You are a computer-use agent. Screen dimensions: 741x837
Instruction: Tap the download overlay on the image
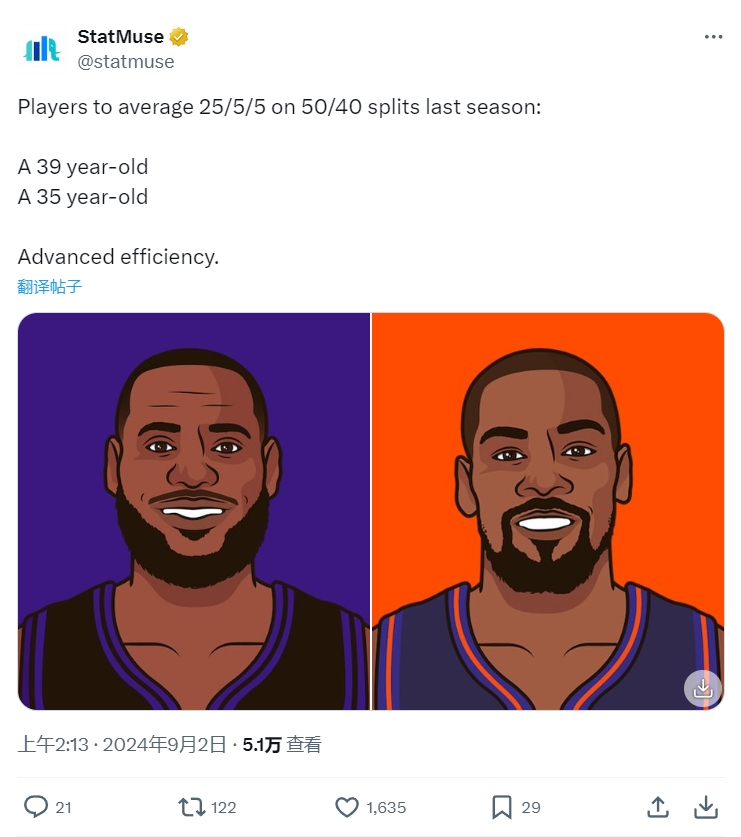pos(702,688)
